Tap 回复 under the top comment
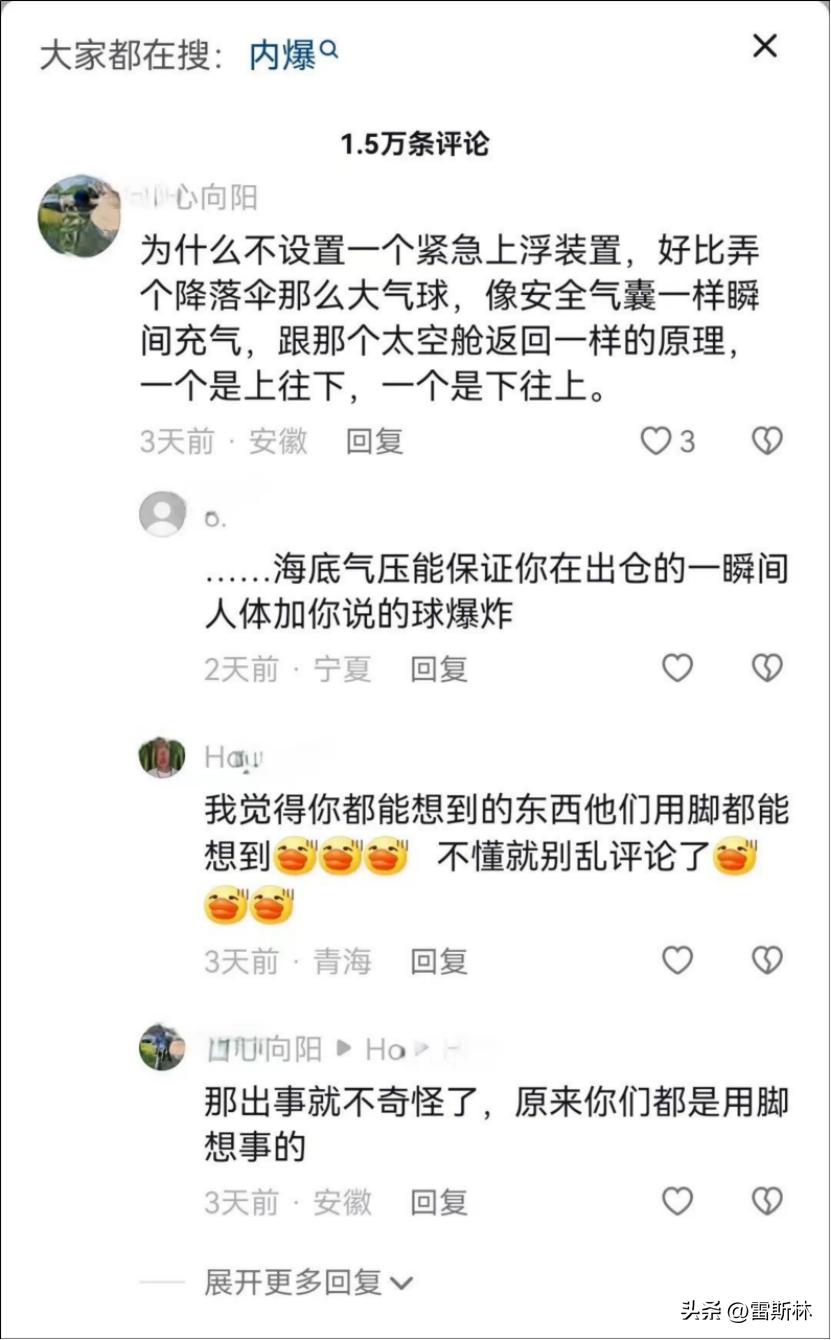Screen dimensions: 831x1340 click(375, 441)
